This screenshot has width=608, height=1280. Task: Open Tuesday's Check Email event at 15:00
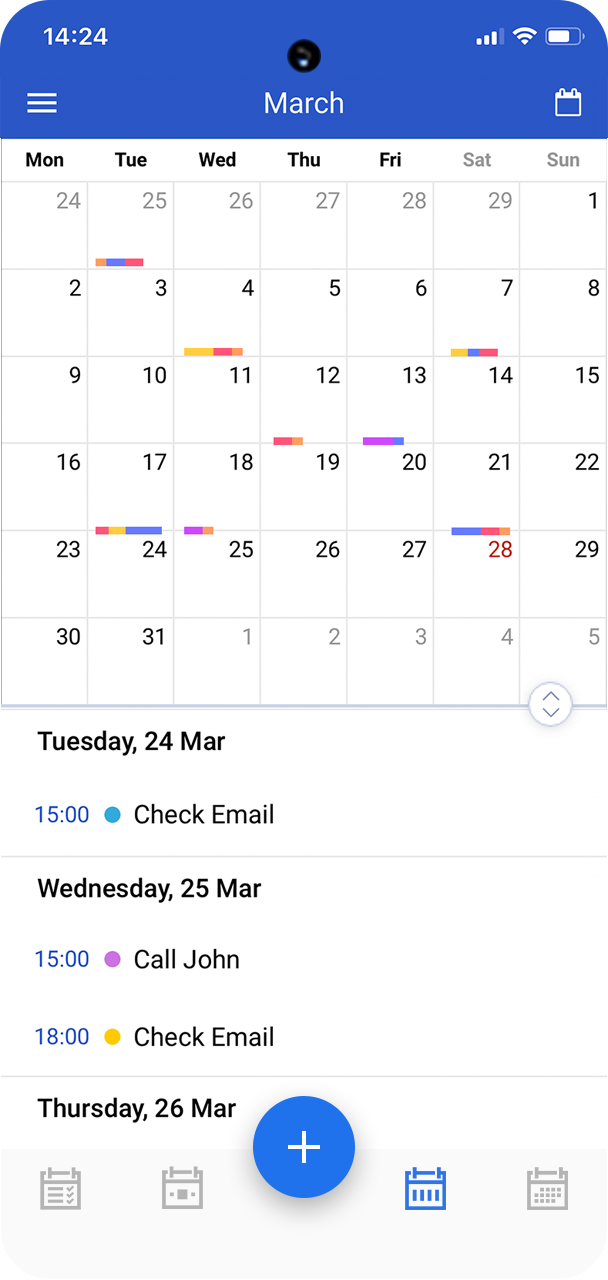coord(203,815)
